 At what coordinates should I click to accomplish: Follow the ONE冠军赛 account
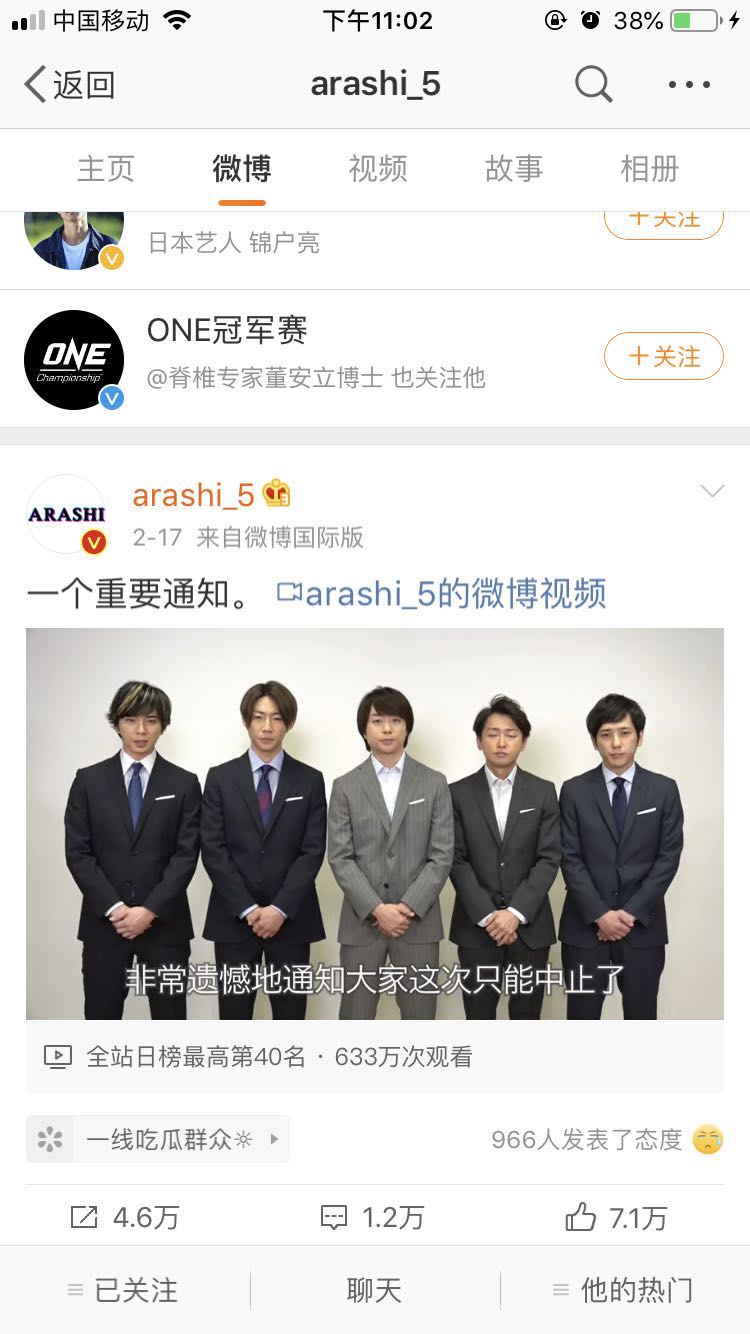(x=663, y=356)
